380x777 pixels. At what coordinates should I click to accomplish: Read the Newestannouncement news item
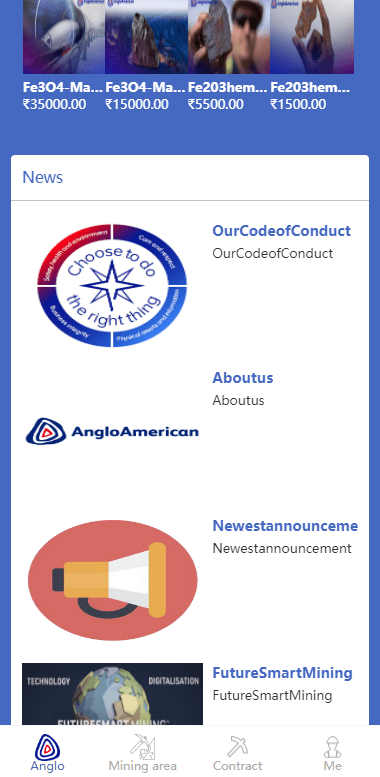(x=190, y=580)
